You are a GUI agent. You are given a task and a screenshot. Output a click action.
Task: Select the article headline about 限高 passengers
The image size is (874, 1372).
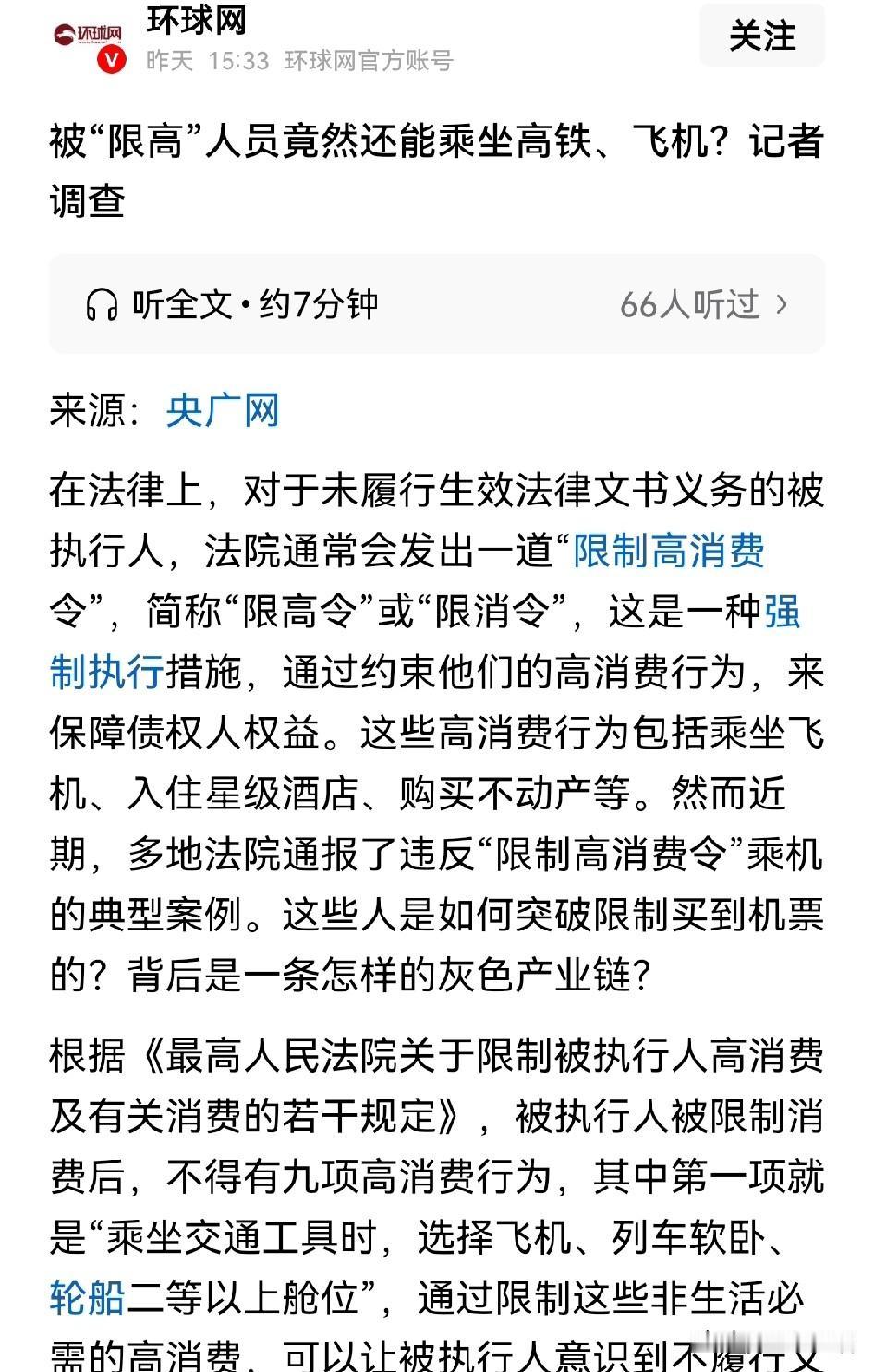pyautogui.click(x=434, y=166)
